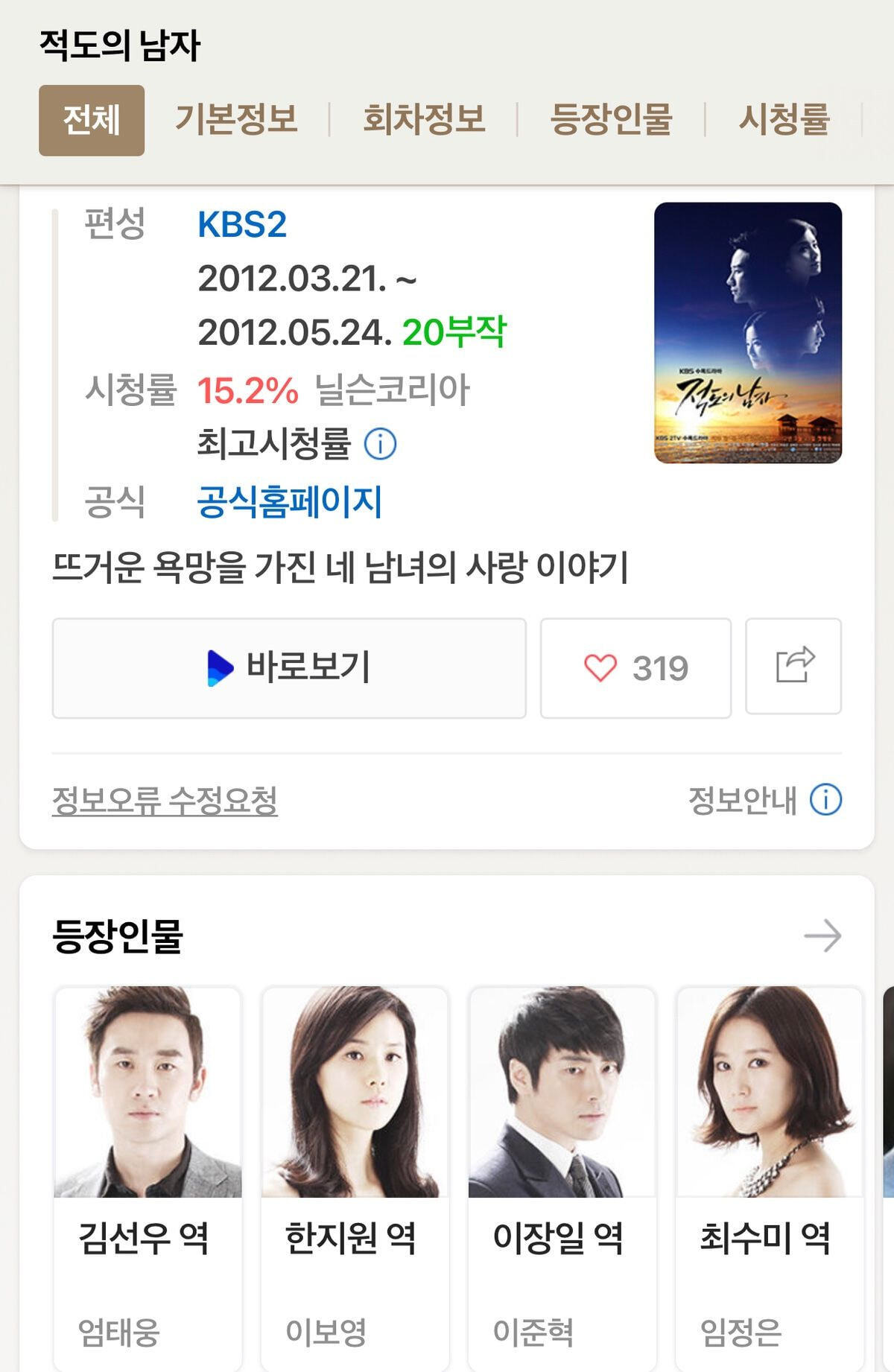Viewport: 894px width, 1372px height.
Task: Open the 정보안내 info icon
Action: tap(825, 800)
